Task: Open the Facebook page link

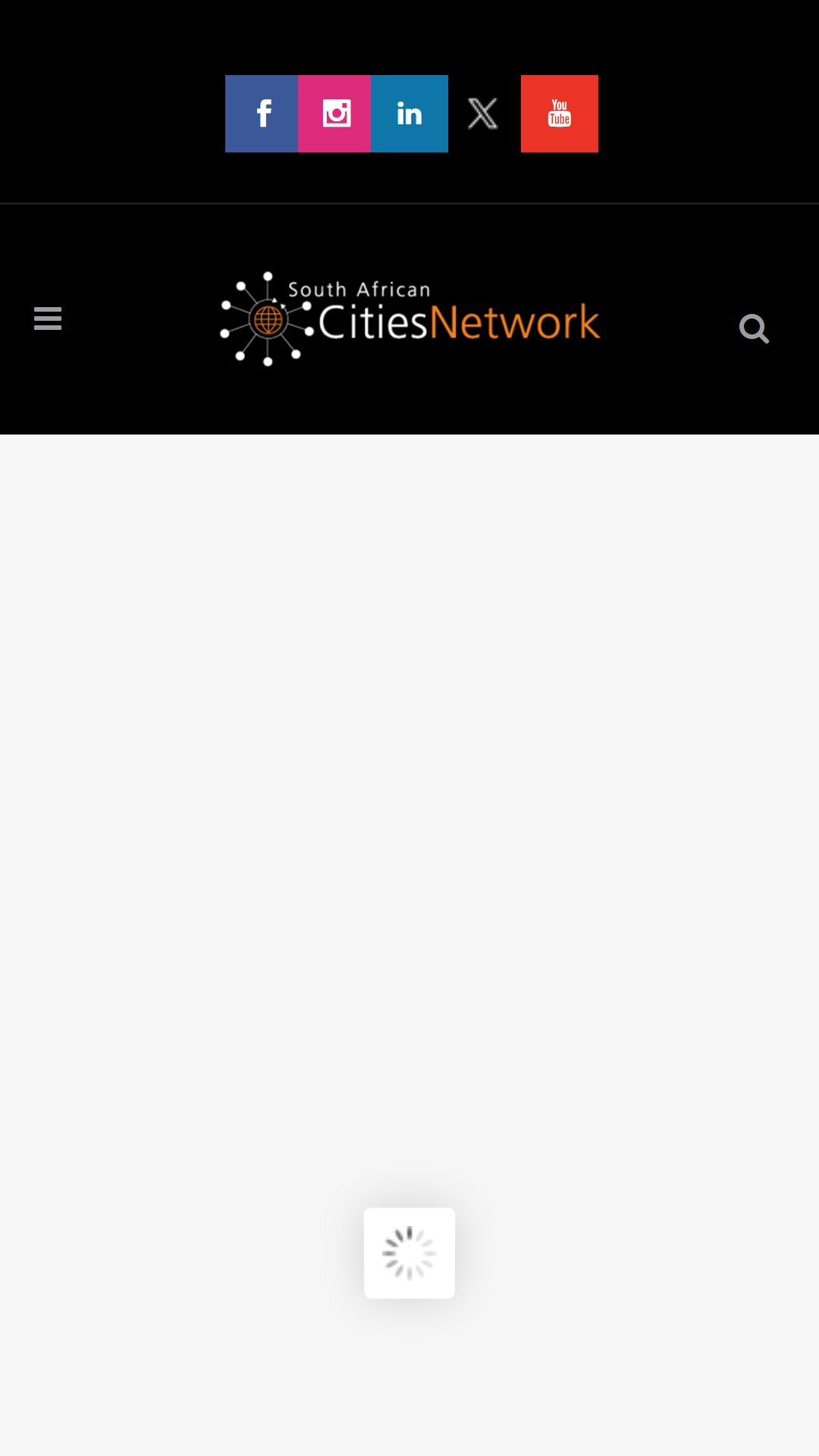Action: click(262, 114)
